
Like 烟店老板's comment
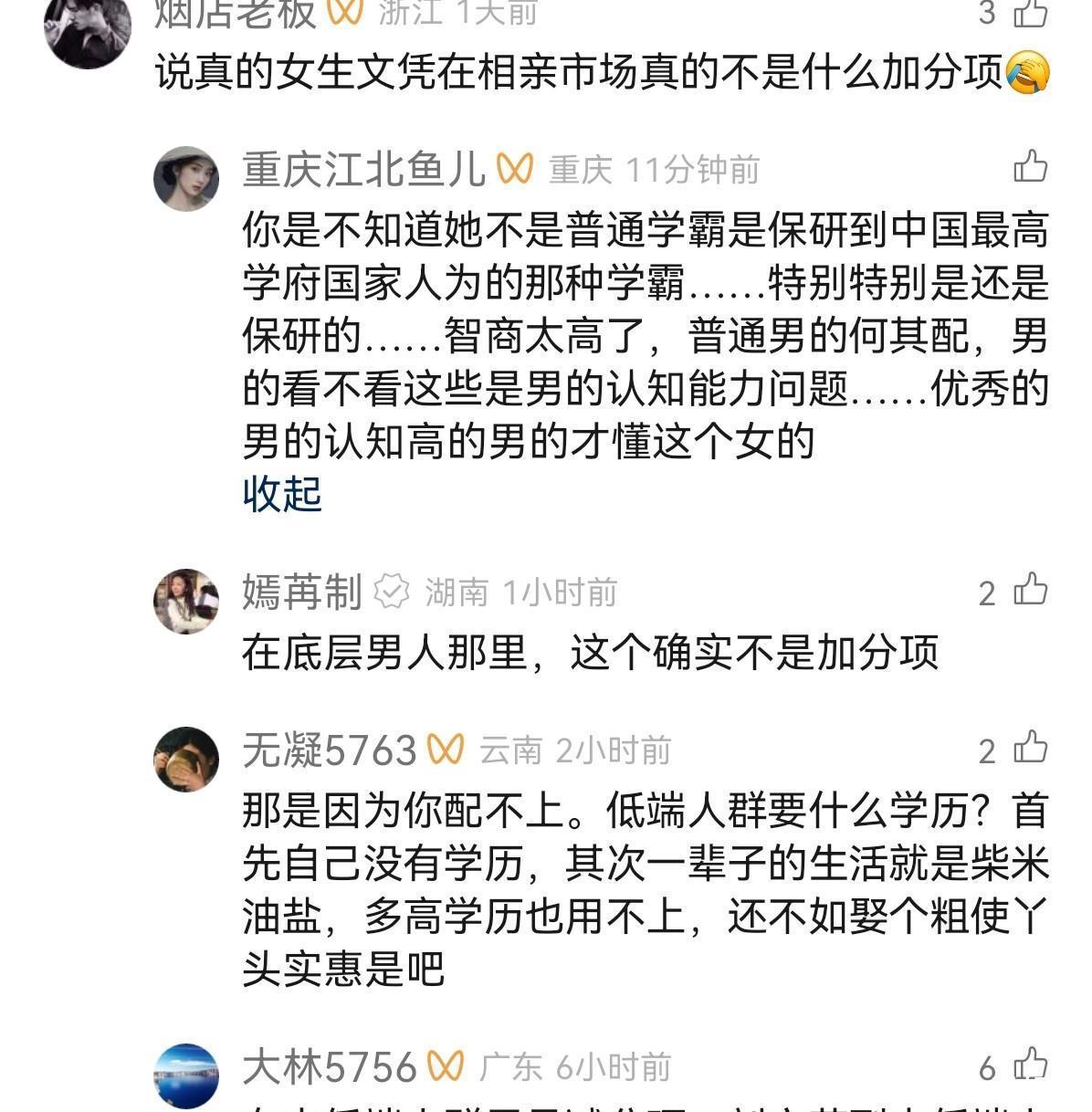click(x=1031, y=13)
